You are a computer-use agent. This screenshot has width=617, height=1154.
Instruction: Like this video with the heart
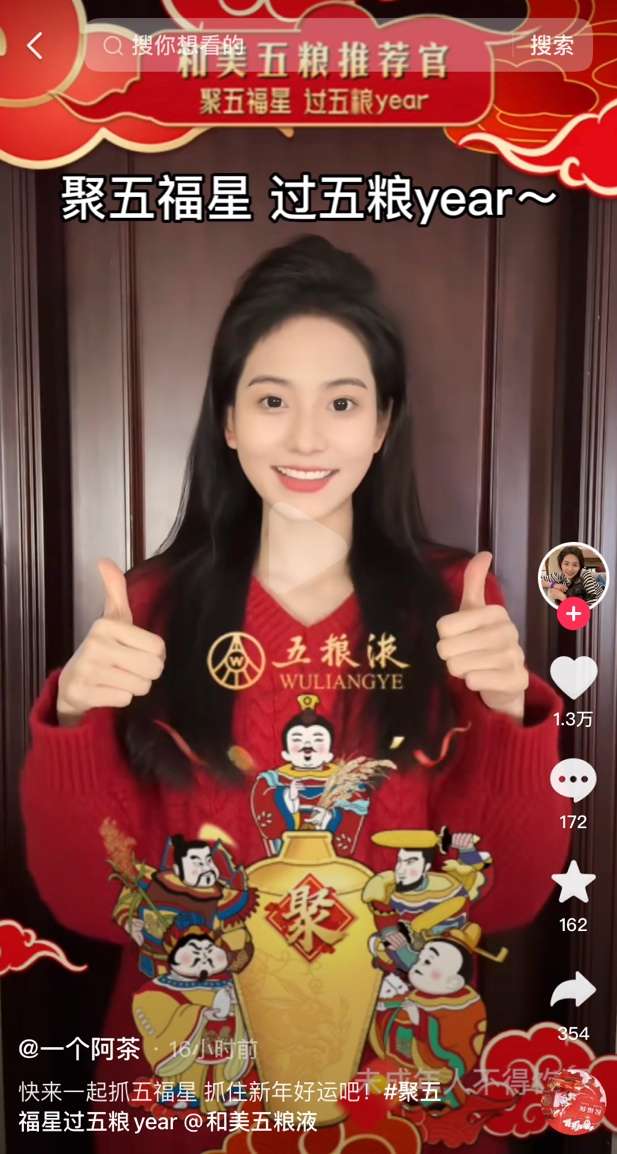(x=574, y=676)
